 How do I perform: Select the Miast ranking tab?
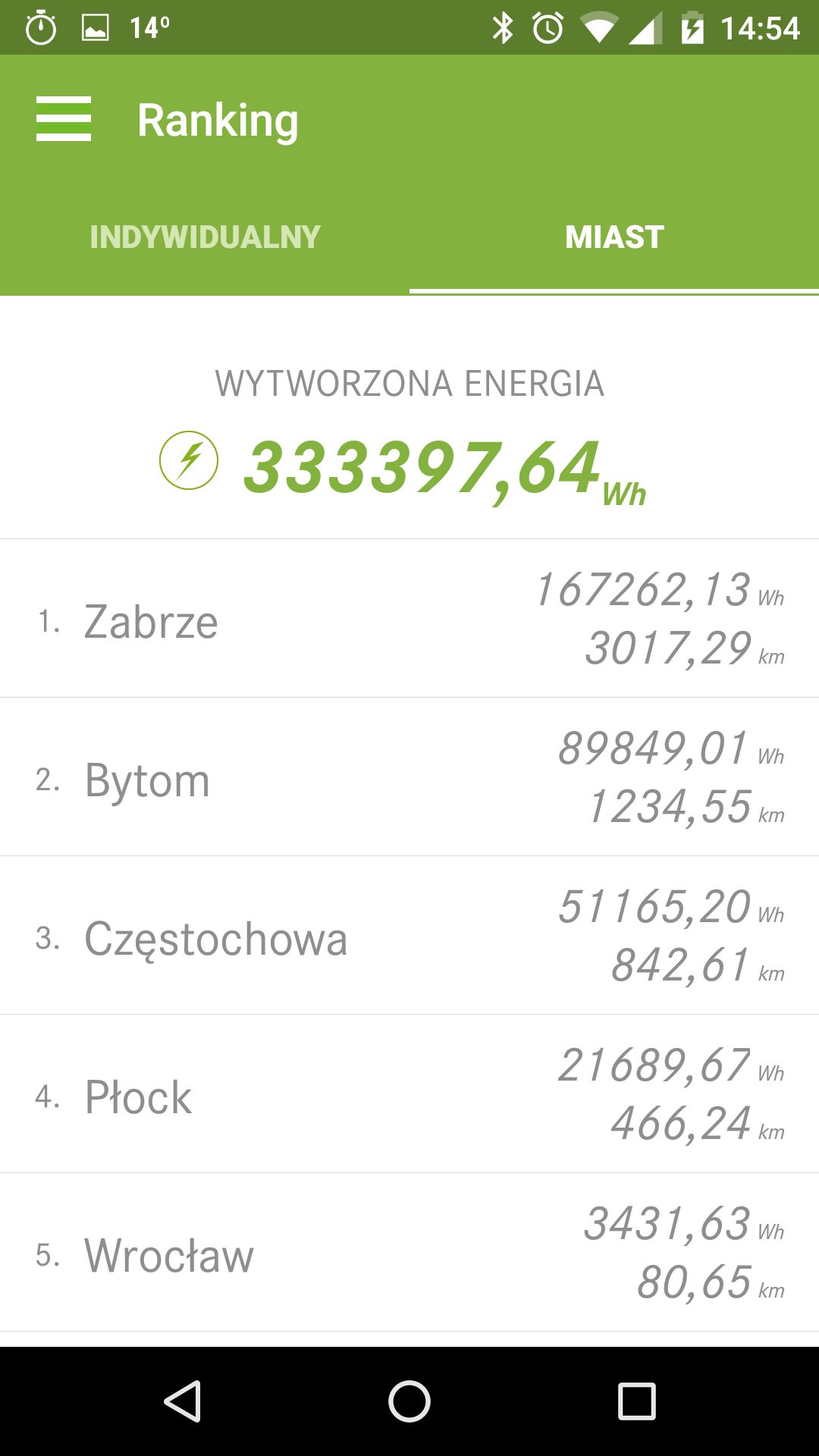tap(614, 237)
